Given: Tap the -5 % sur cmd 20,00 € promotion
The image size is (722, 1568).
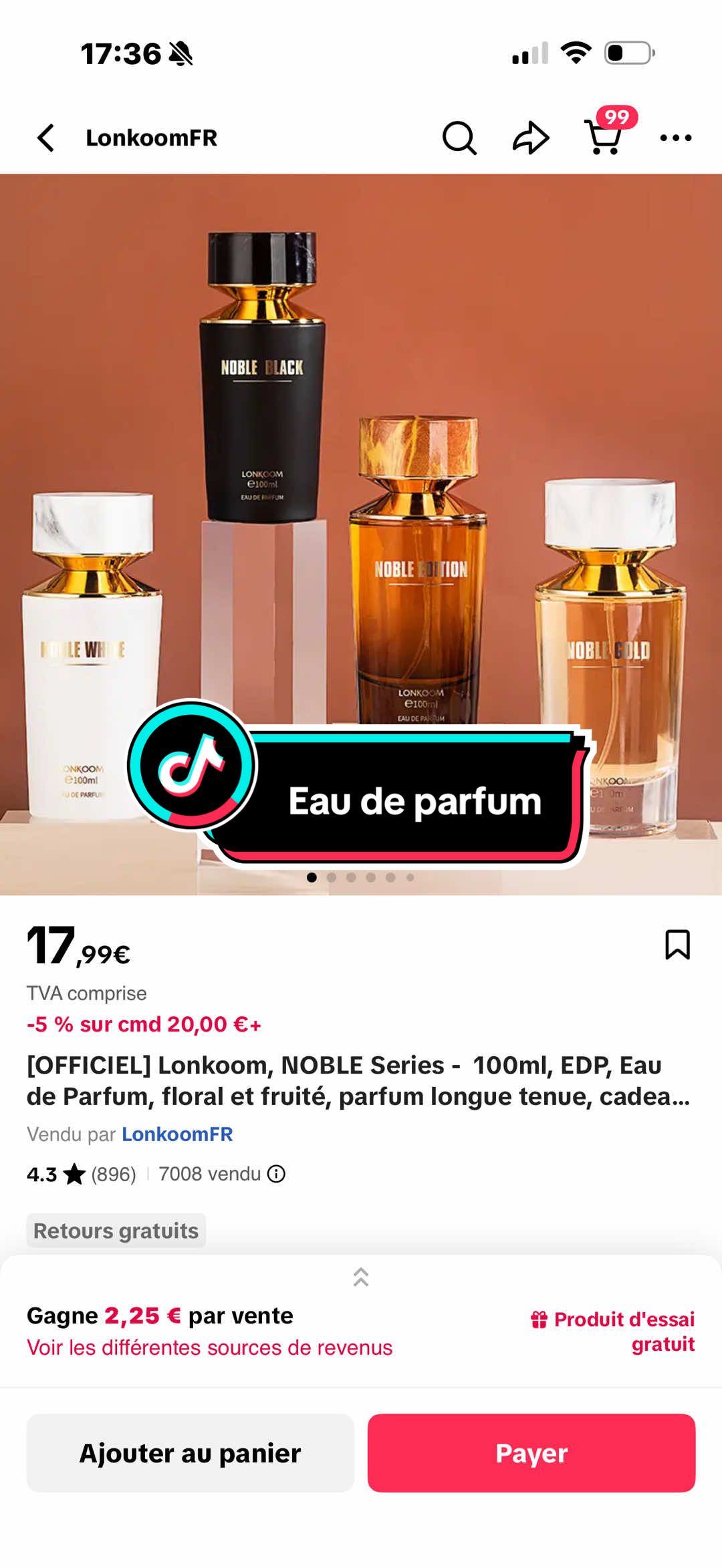Looking at the screenshot, I should point(143,1024).
